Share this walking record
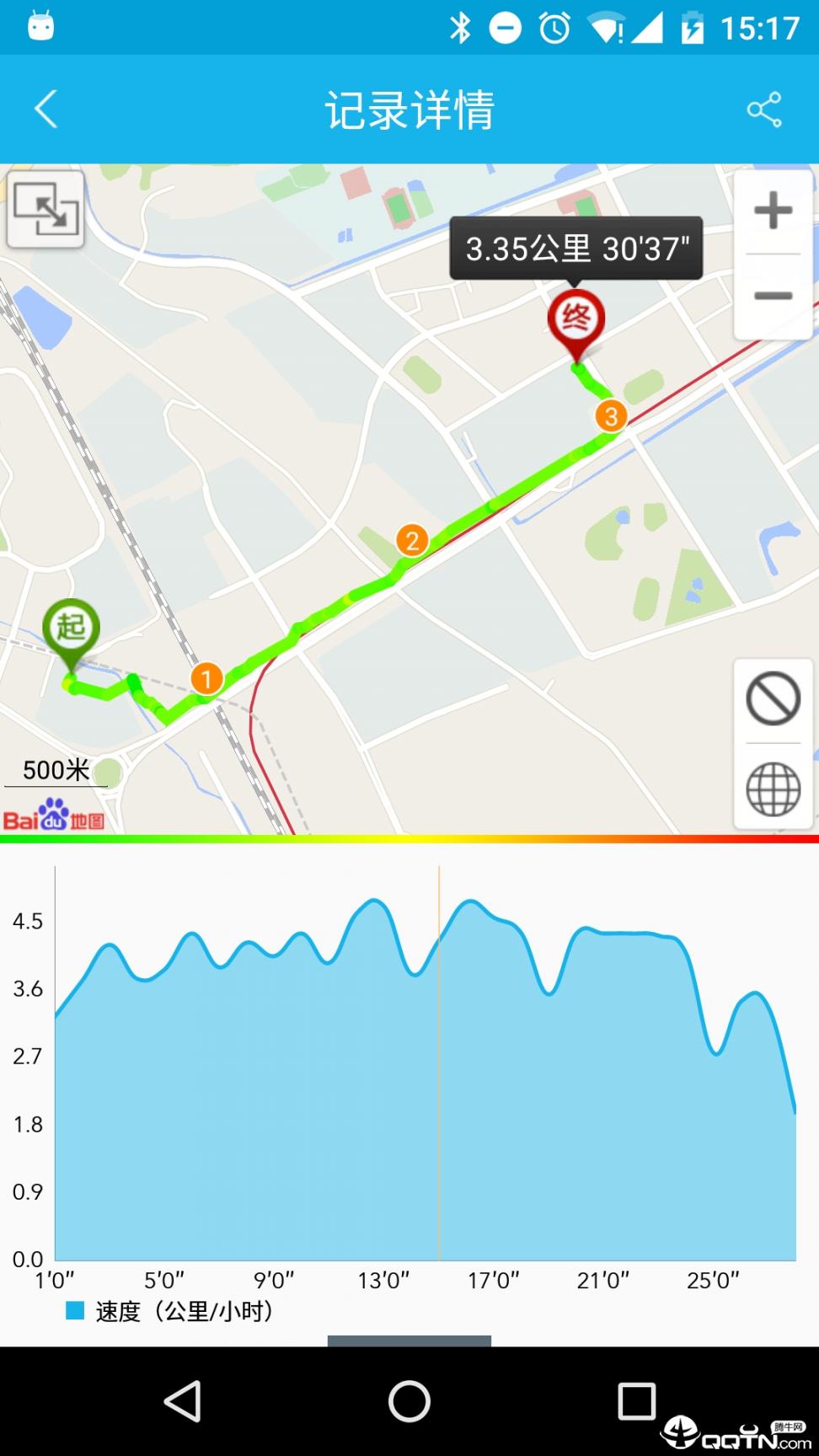819x1456 pixels. click(764, 110)
